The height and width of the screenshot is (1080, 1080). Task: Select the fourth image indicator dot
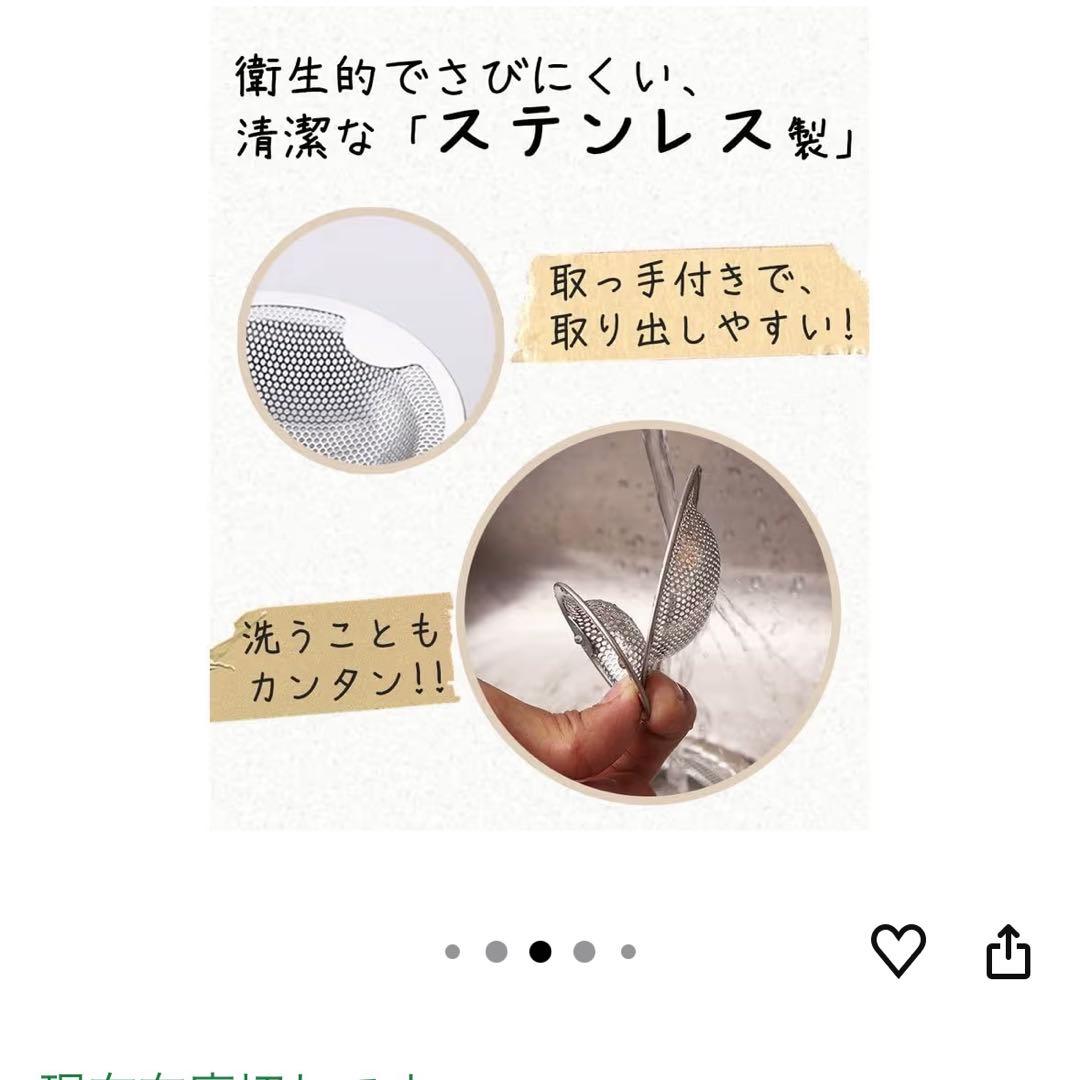point(584,952)
